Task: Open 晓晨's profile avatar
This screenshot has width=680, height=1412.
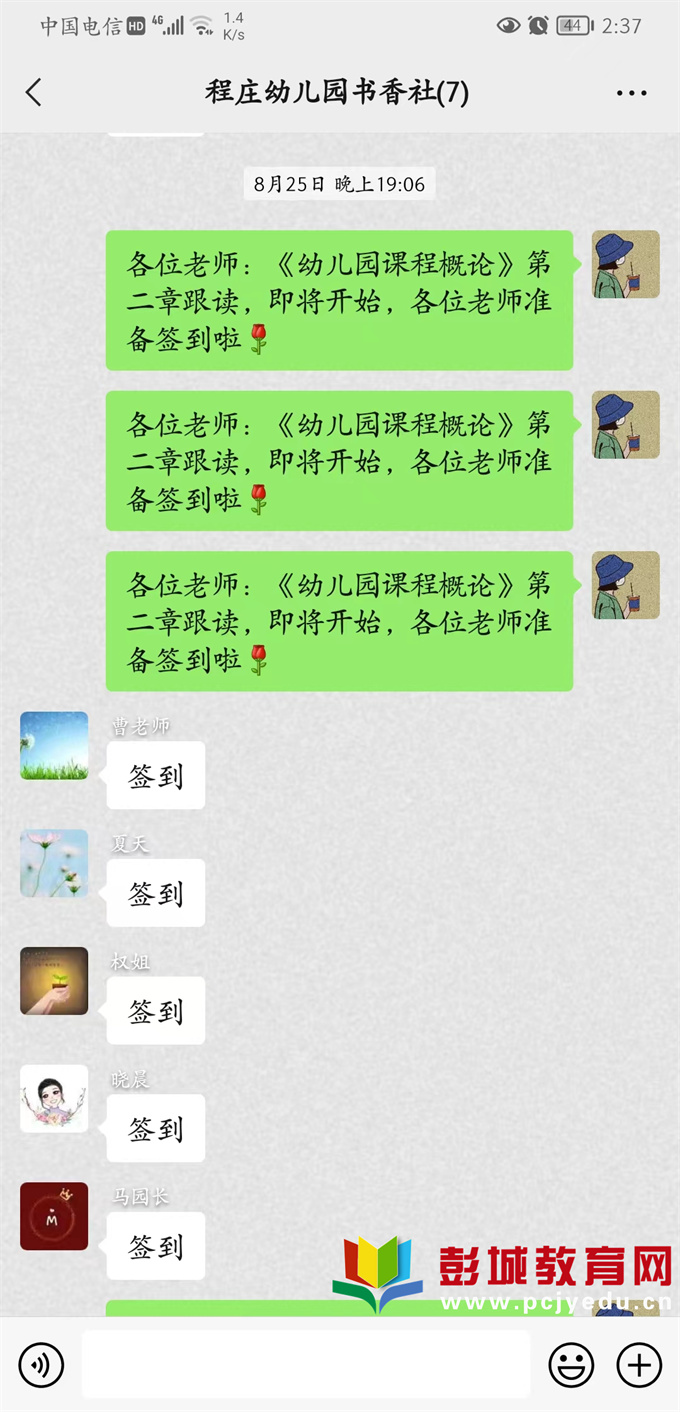Action: (x=54, y=1099)
